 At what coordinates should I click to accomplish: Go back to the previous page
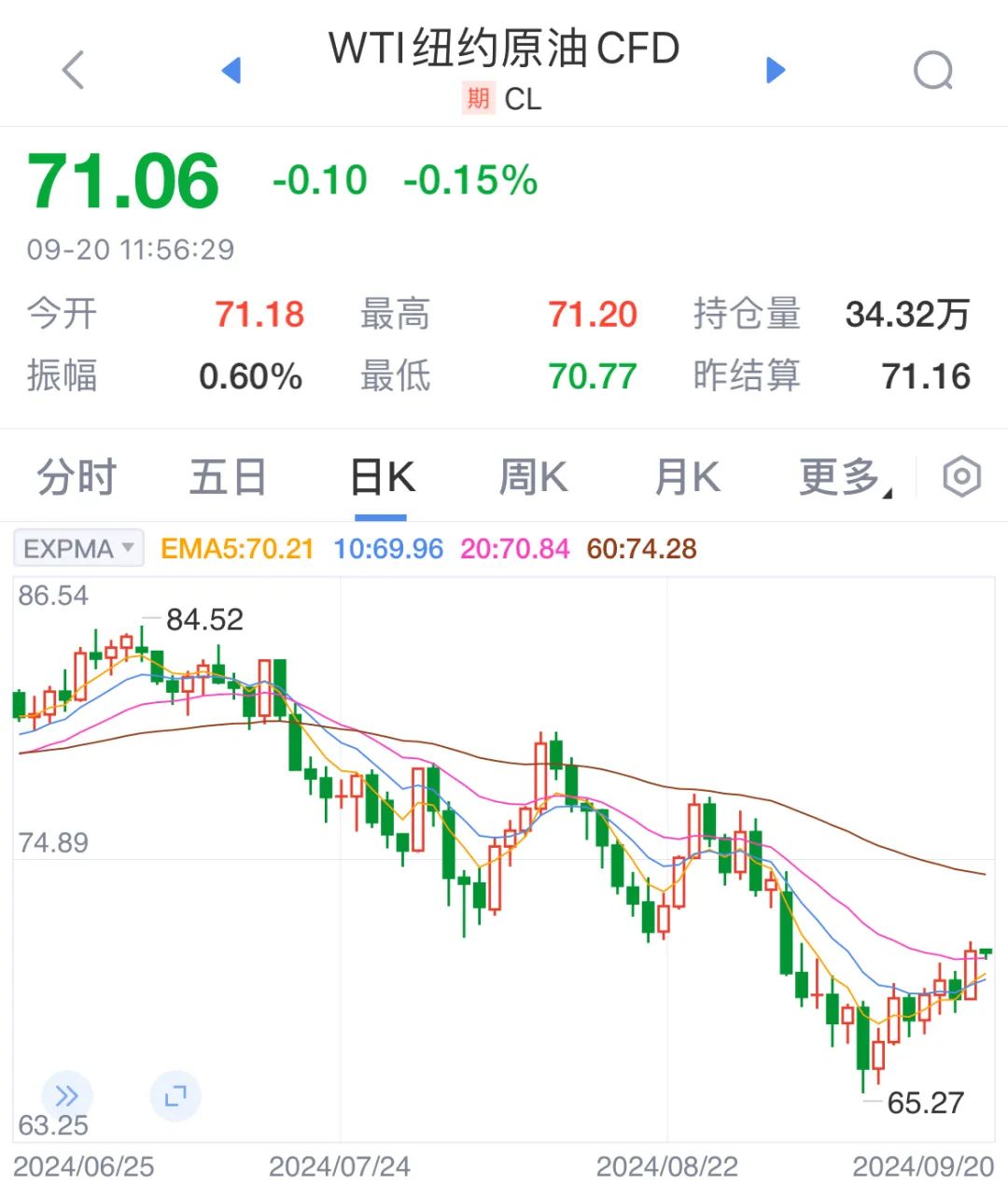[73, 70]
